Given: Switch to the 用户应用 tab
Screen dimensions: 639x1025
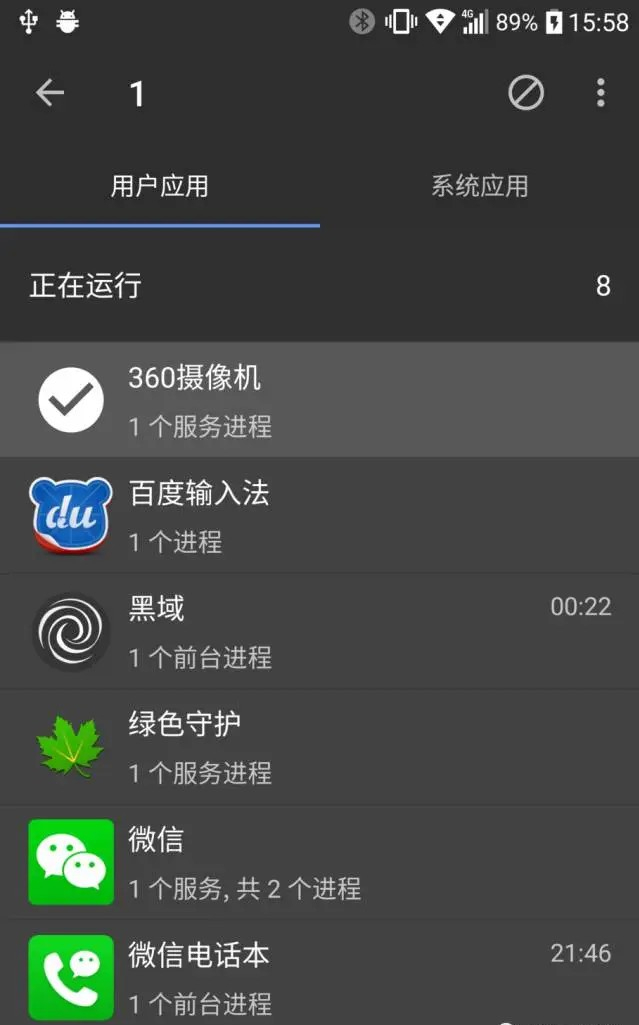Looking at the screenshot, I should (x=160, y=186).
